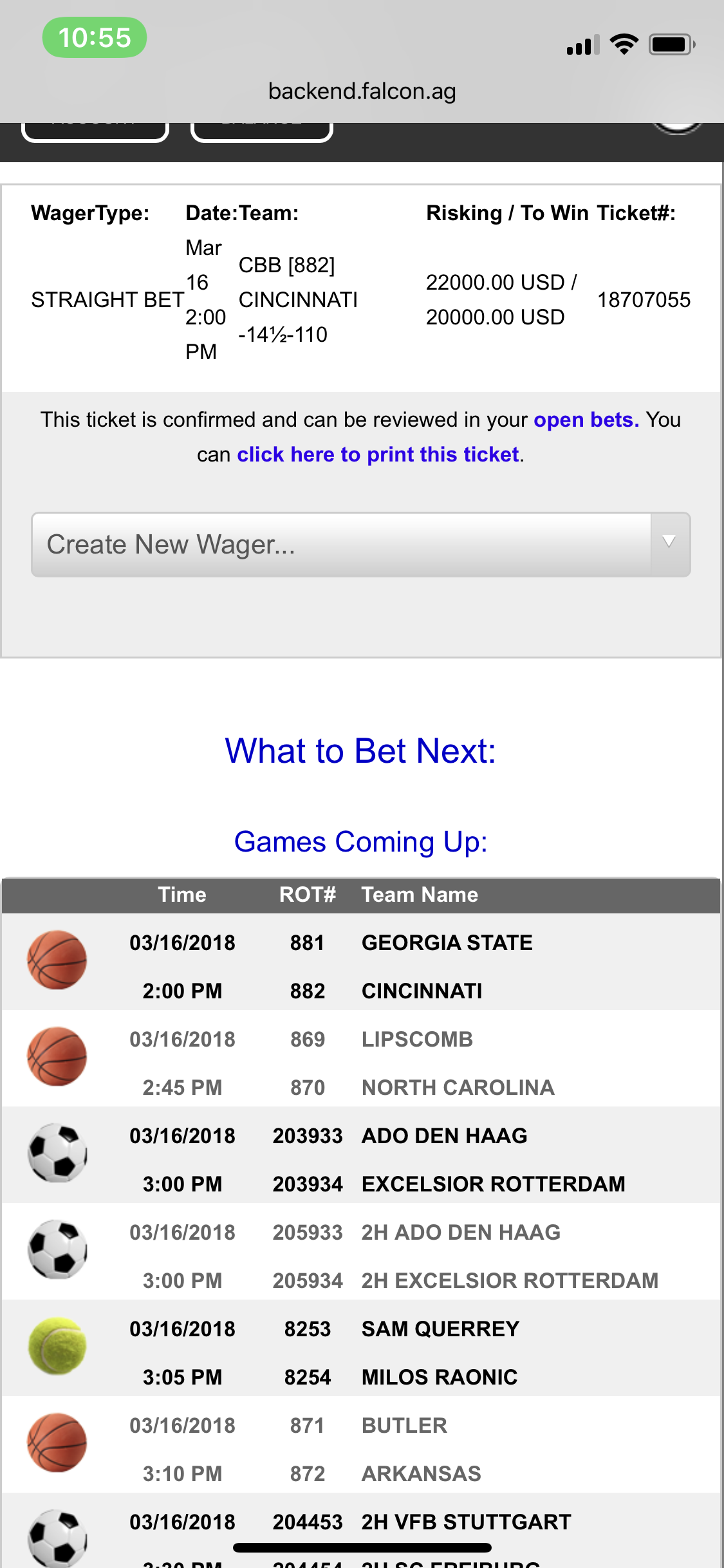The image size is (724, 1568).
Task: Select the Sam Querrey vs Milos Raonic match
Action: [x=361, y=1348]
